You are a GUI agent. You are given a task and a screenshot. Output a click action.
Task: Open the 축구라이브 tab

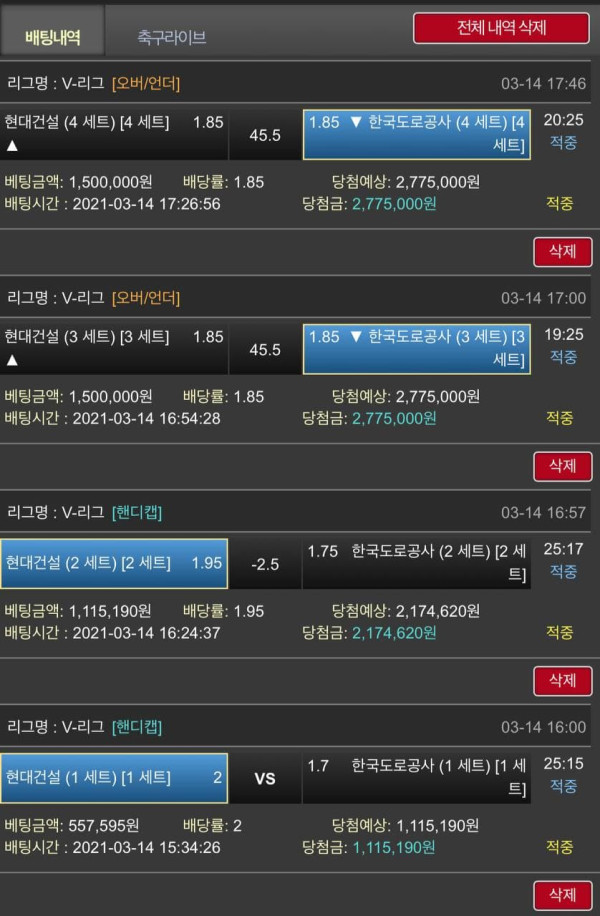click(x=172, y=38)
